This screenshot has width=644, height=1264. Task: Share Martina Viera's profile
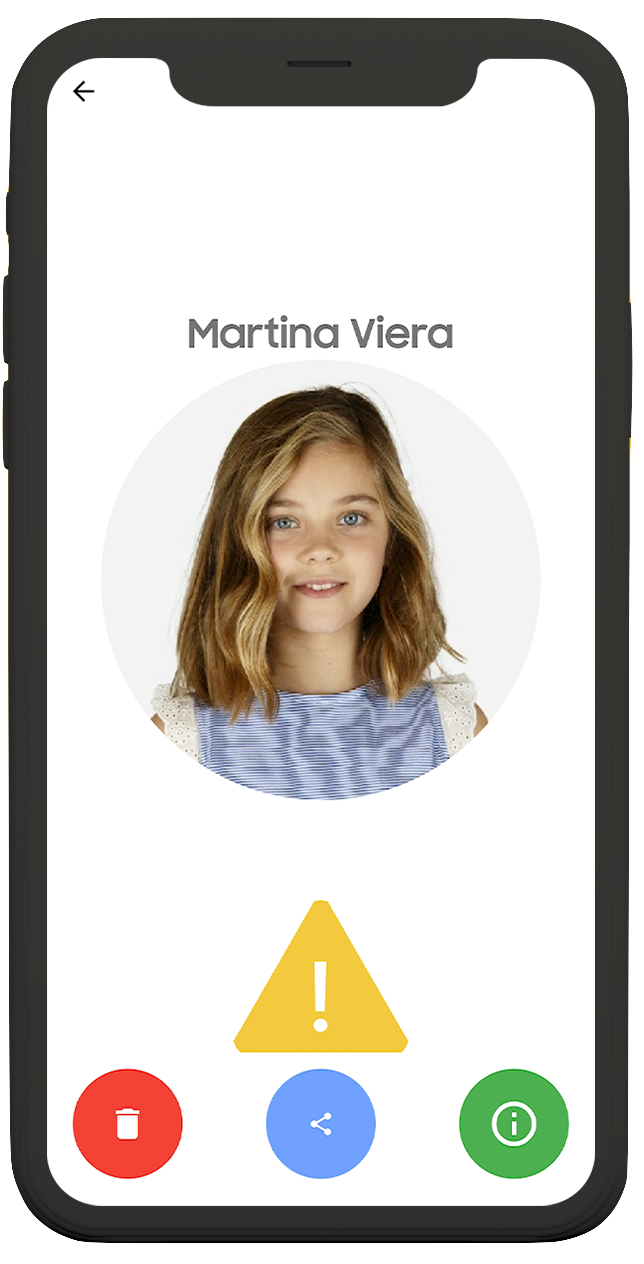click(x=321, y=1123)
